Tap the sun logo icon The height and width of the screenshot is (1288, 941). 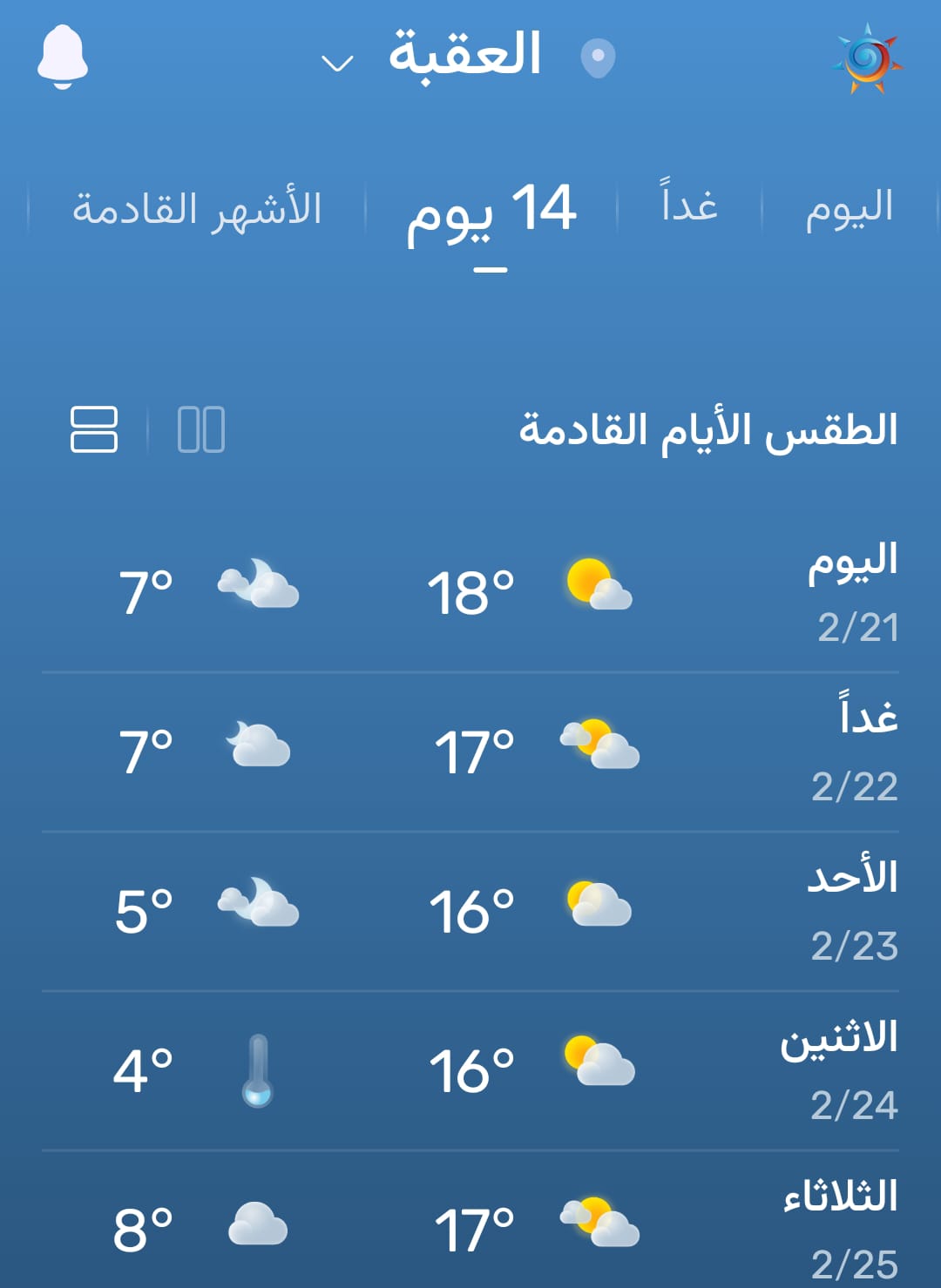(866, 59)
